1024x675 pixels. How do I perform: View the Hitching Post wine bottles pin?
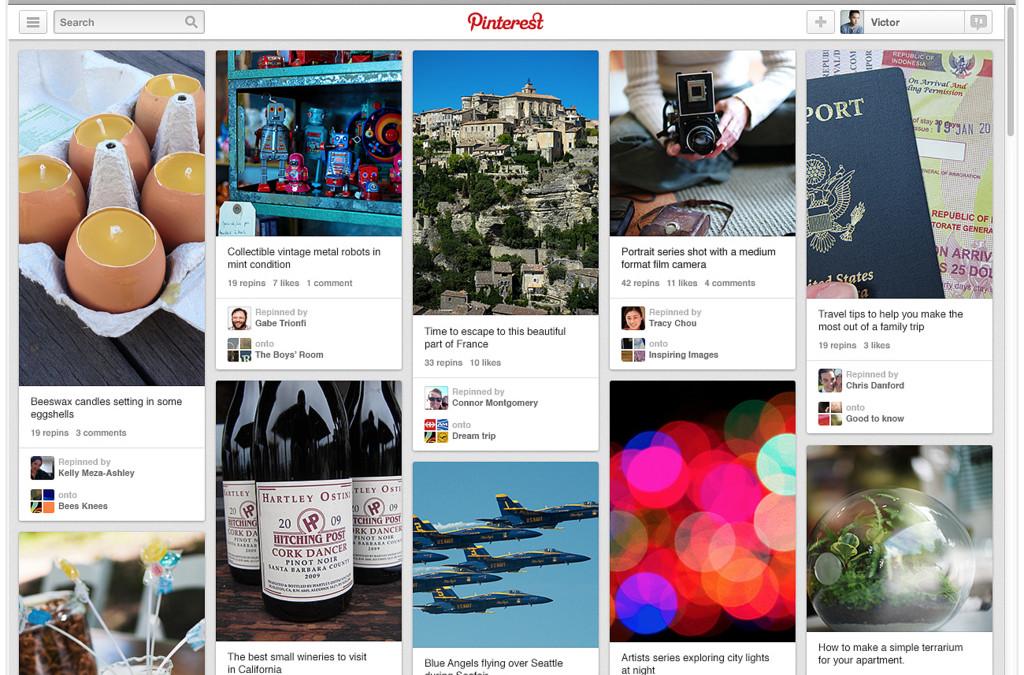coord(309,510)
